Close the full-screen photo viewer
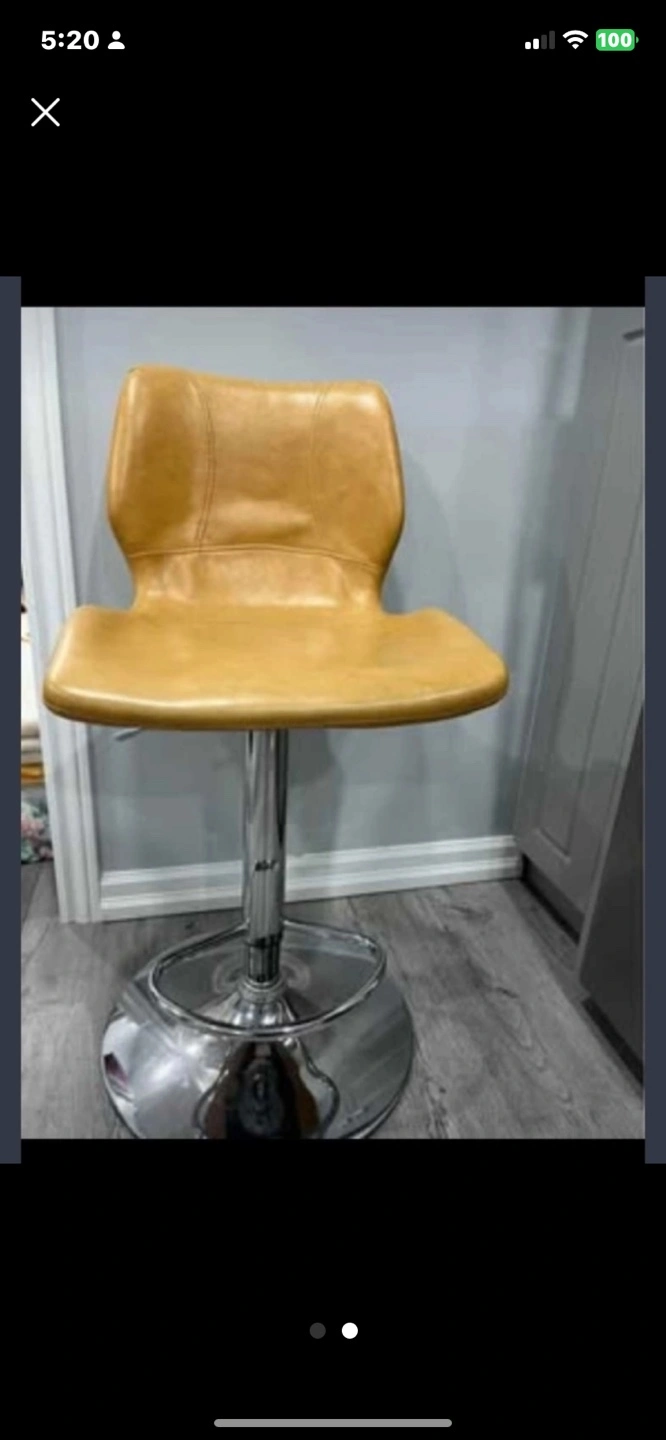 (x=45, y=113)
